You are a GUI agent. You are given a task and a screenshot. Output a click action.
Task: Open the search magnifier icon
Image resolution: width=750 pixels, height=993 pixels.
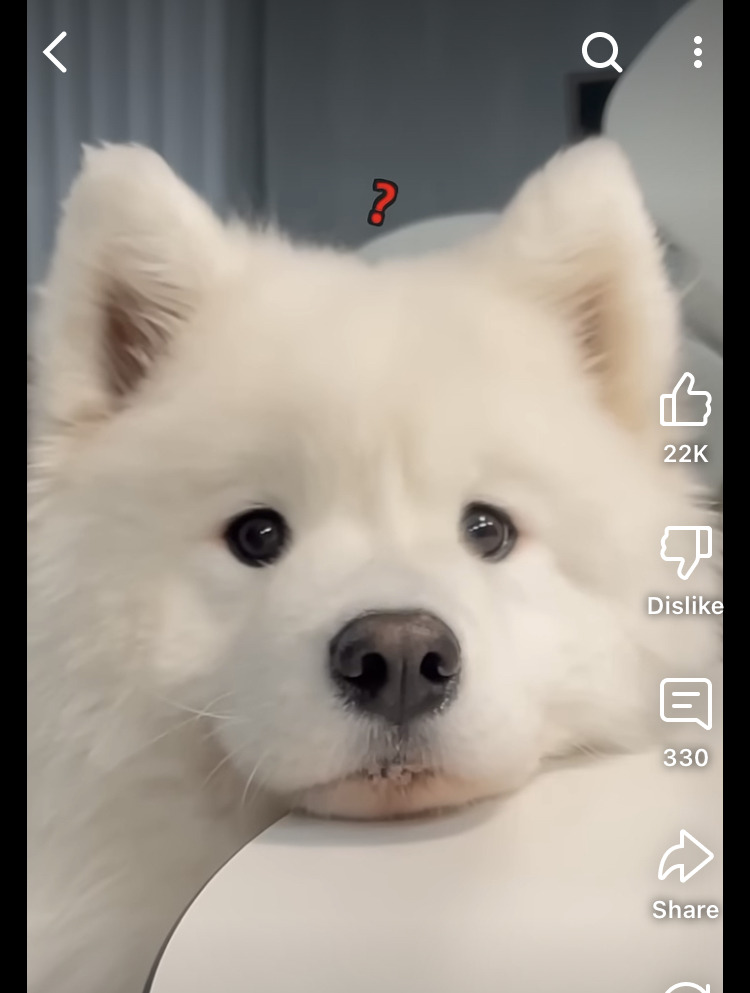tap(602, 52)
